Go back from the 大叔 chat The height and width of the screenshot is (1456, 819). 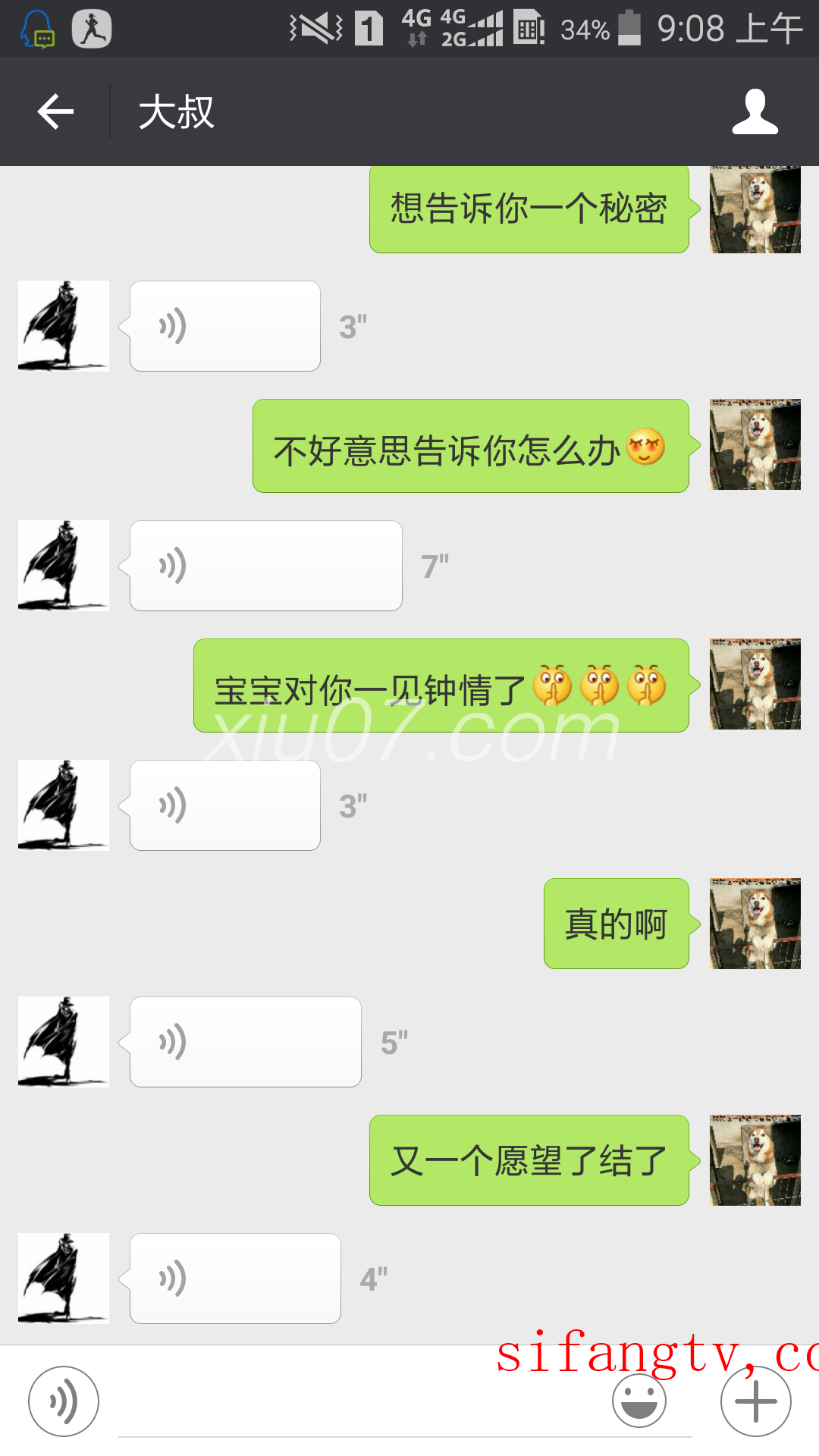coord(55,112)
